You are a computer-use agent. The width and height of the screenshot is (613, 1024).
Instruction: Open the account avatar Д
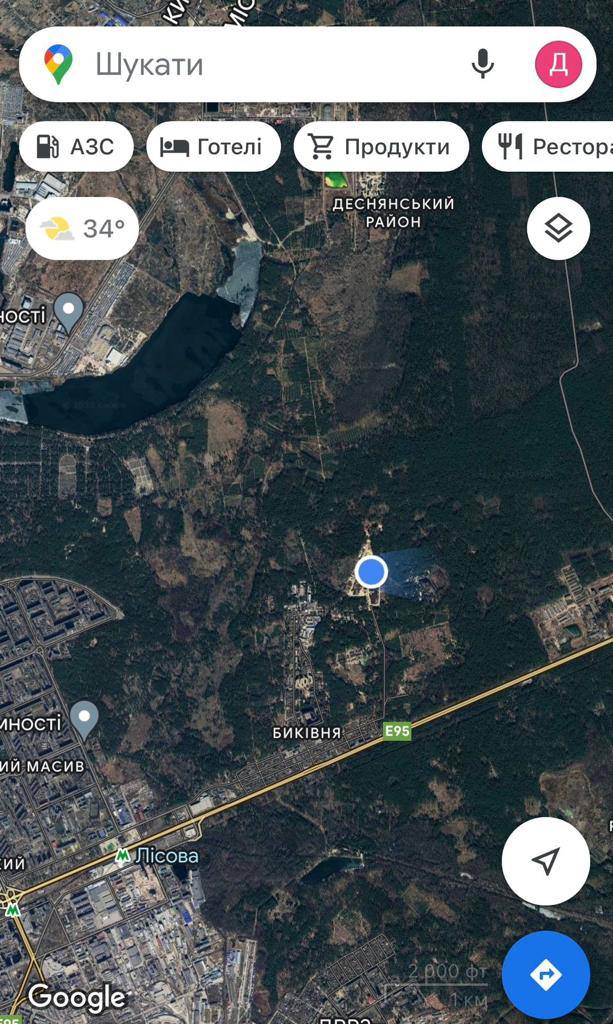558,64
